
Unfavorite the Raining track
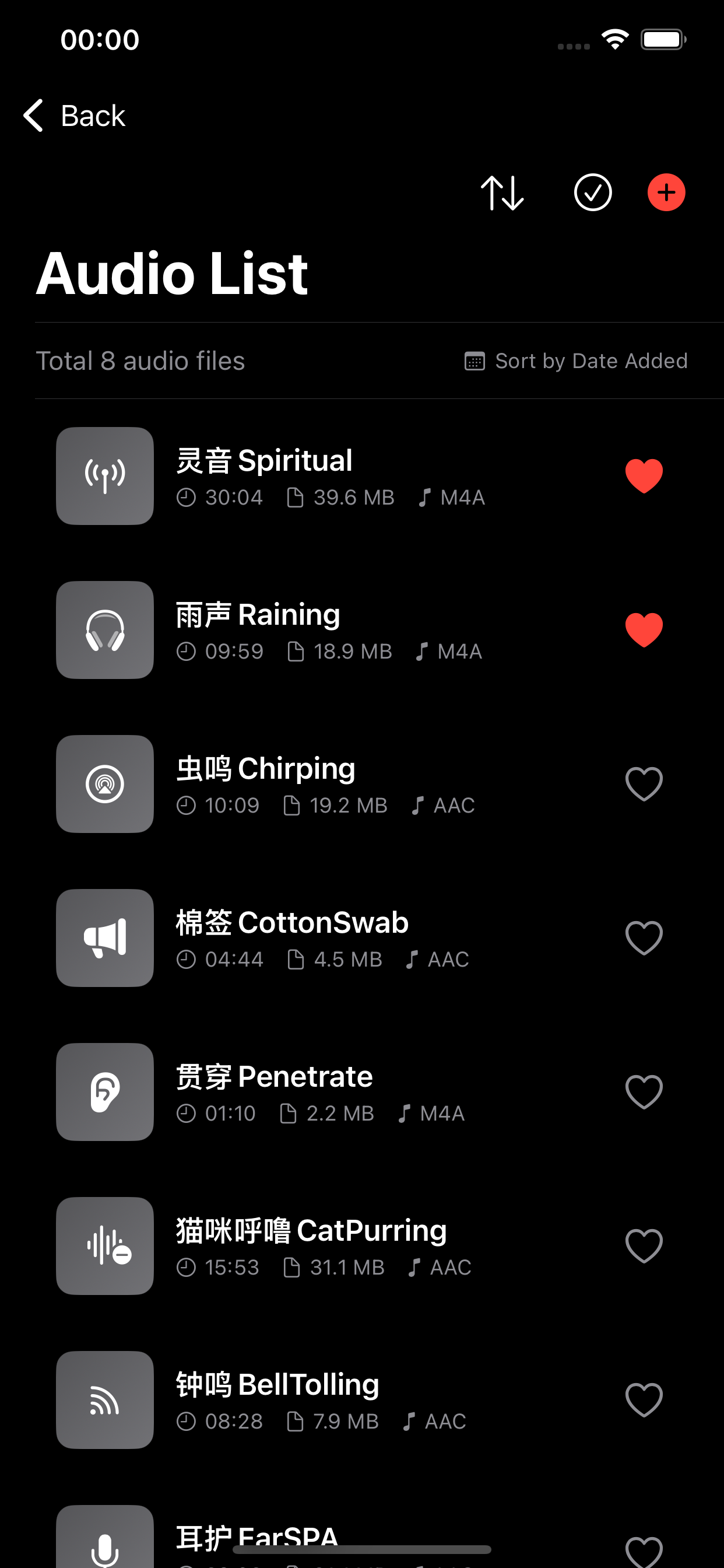click(x=644, y=630)
